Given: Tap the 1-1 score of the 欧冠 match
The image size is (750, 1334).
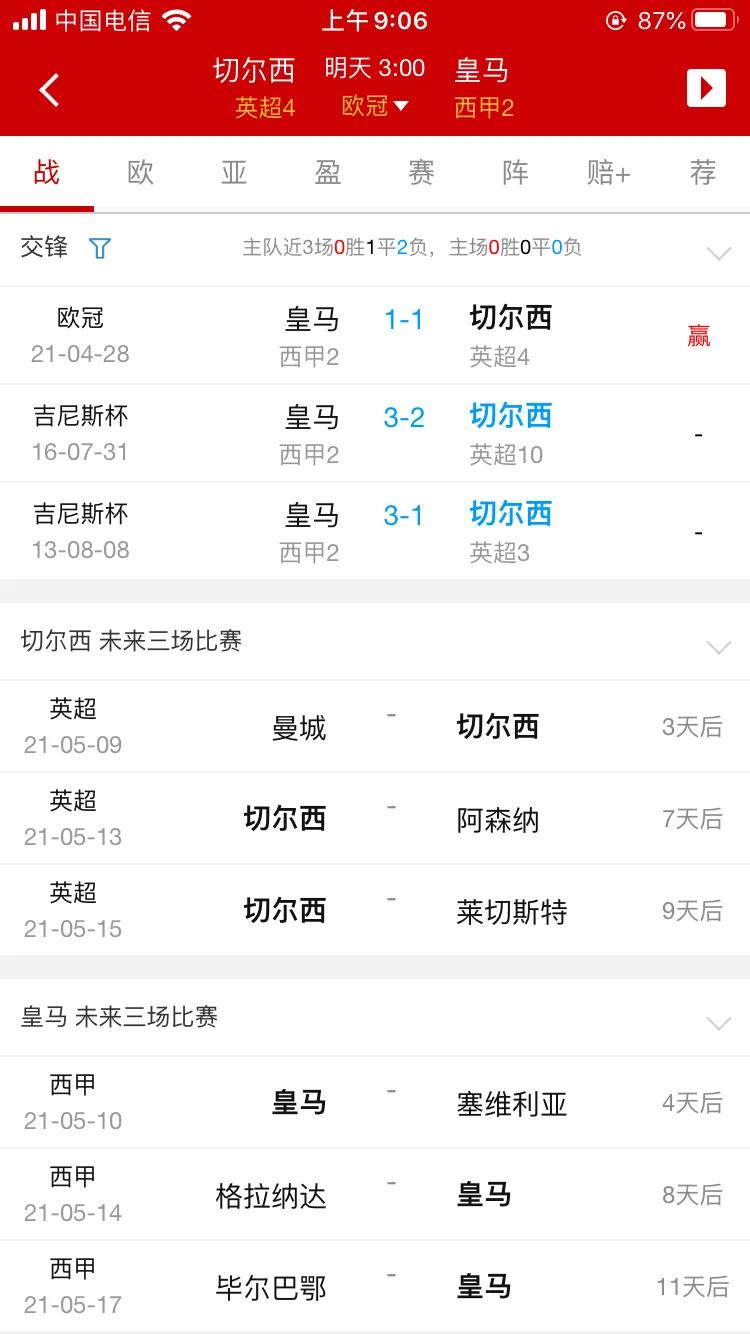Looking at the screenshot, I should [x=403, y=319].
